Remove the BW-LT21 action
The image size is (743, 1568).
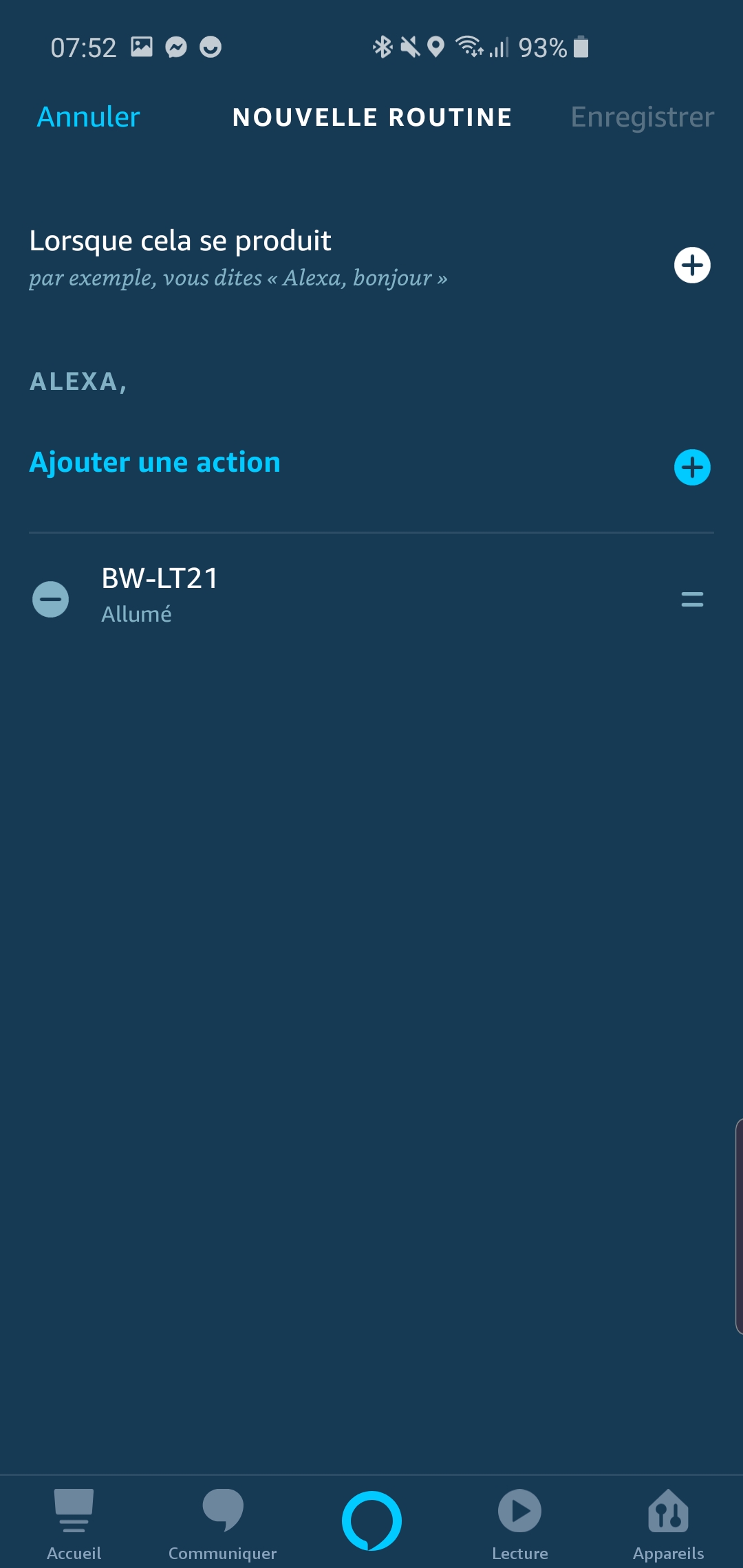click(51, 599)
